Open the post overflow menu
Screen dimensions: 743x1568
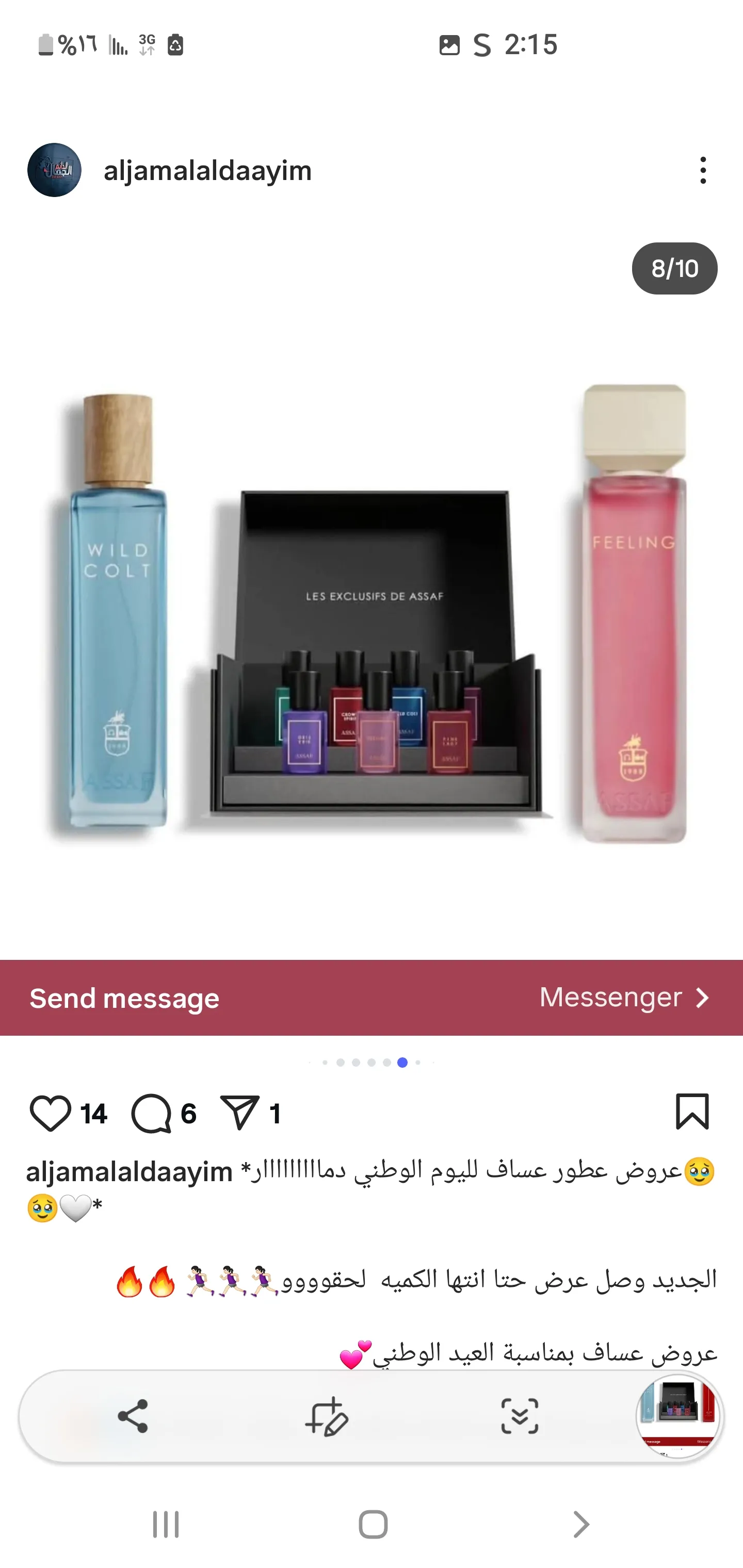pyautogui.click(x=703, y=170)
